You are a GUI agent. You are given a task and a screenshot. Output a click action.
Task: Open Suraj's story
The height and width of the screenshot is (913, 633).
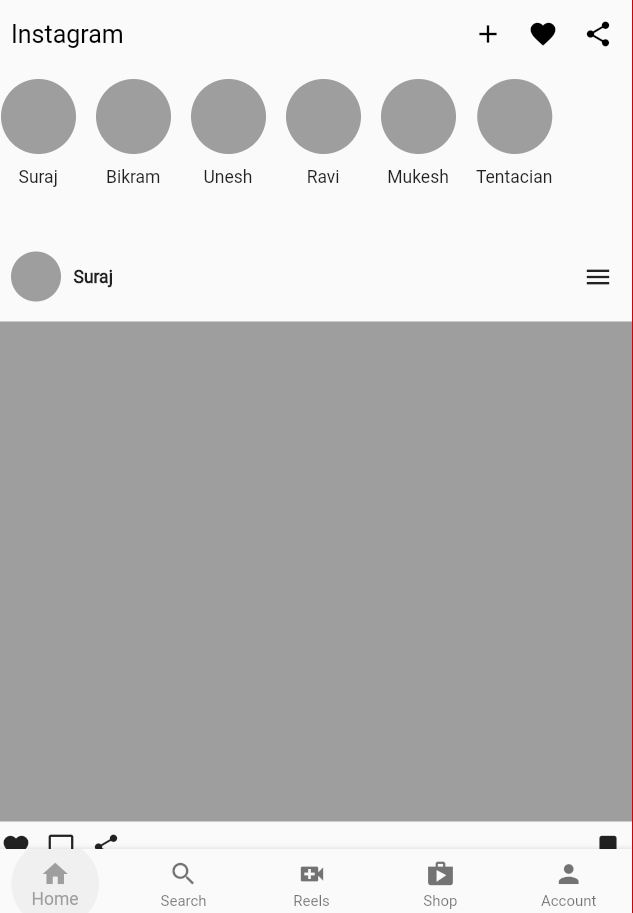point(38,117)
